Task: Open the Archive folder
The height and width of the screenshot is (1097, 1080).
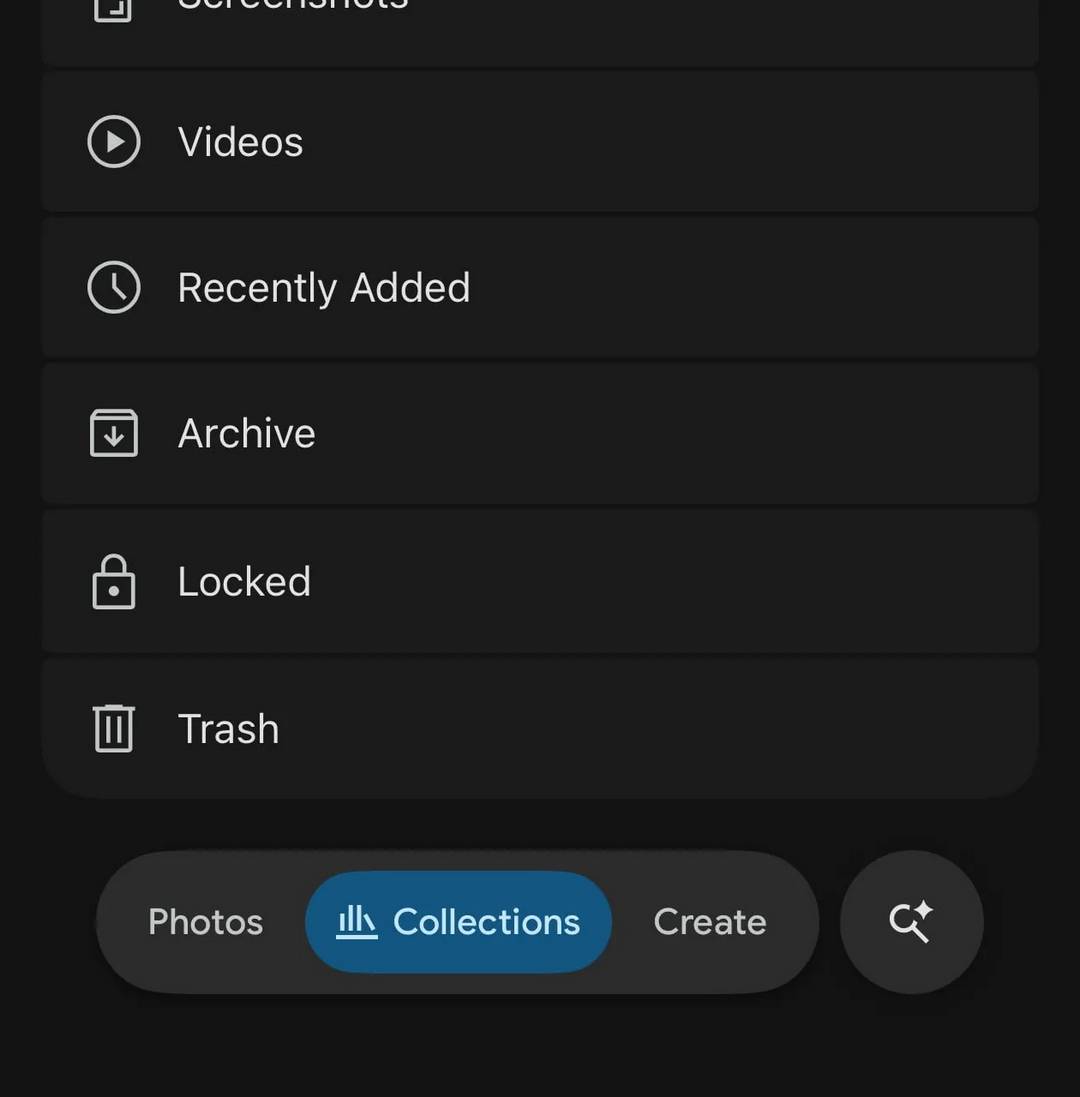Action: pos(540,434)
